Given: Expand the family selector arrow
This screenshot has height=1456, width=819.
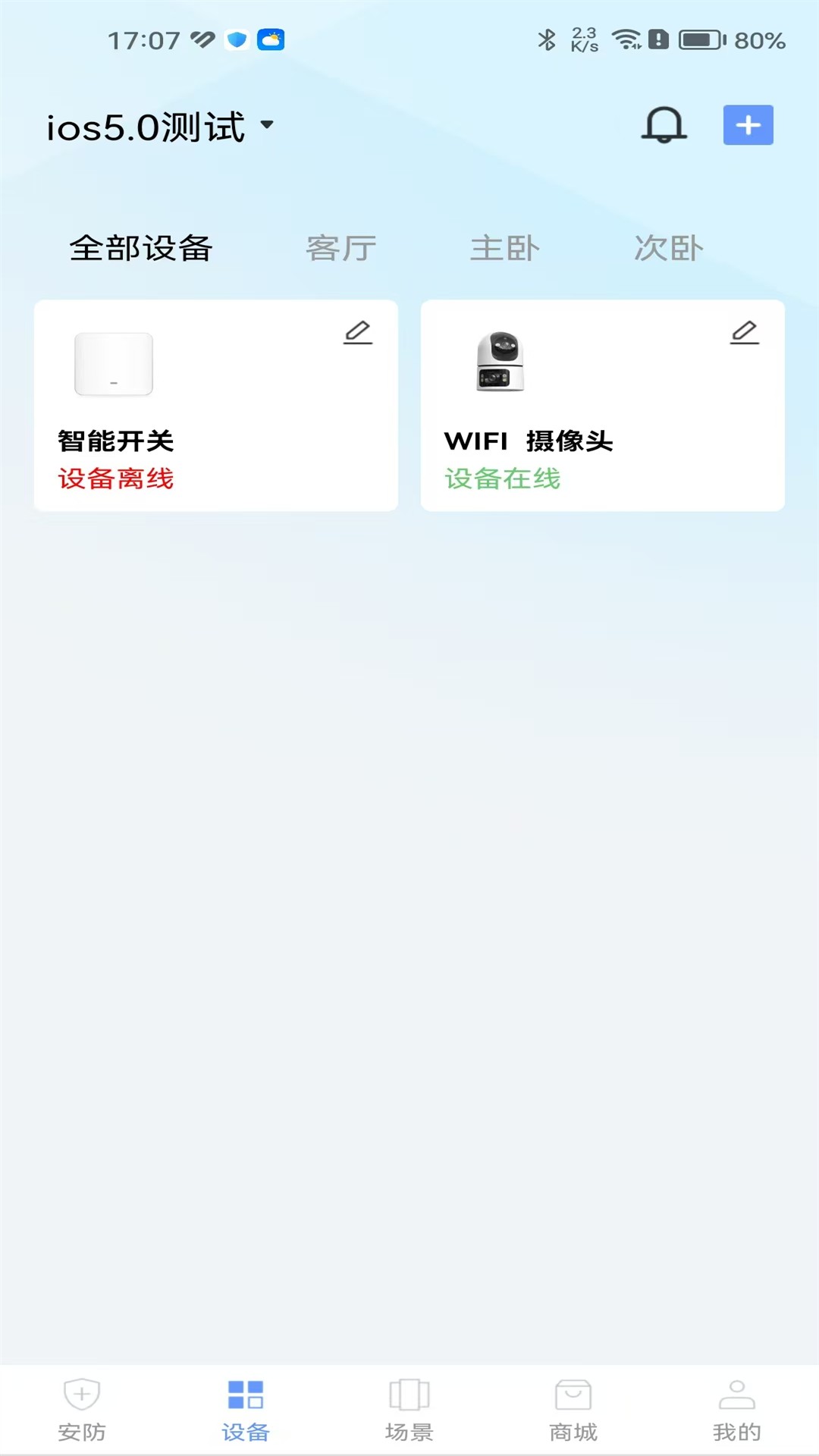Looking at the screenshot, I should click(267, 127).
